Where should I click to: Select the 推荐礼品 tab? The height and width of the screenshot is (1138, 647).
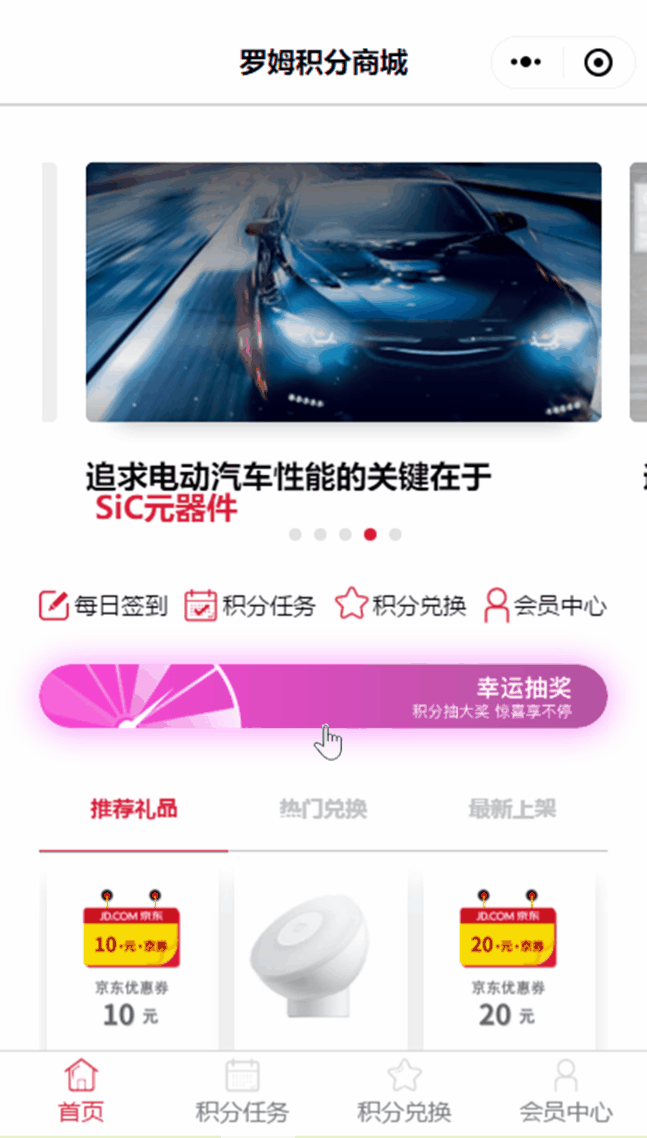click(x=134, y=809)
